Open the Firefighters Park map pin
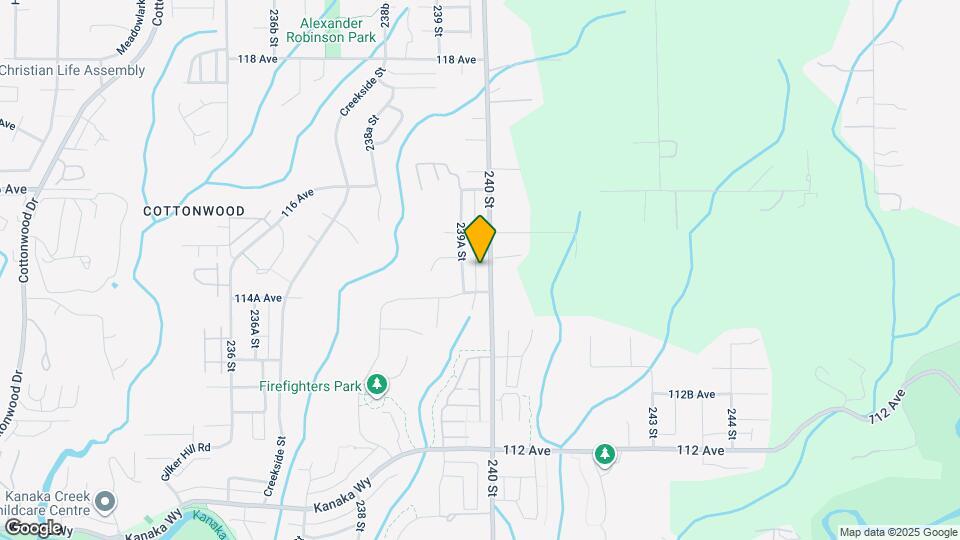 pos(377,384)
